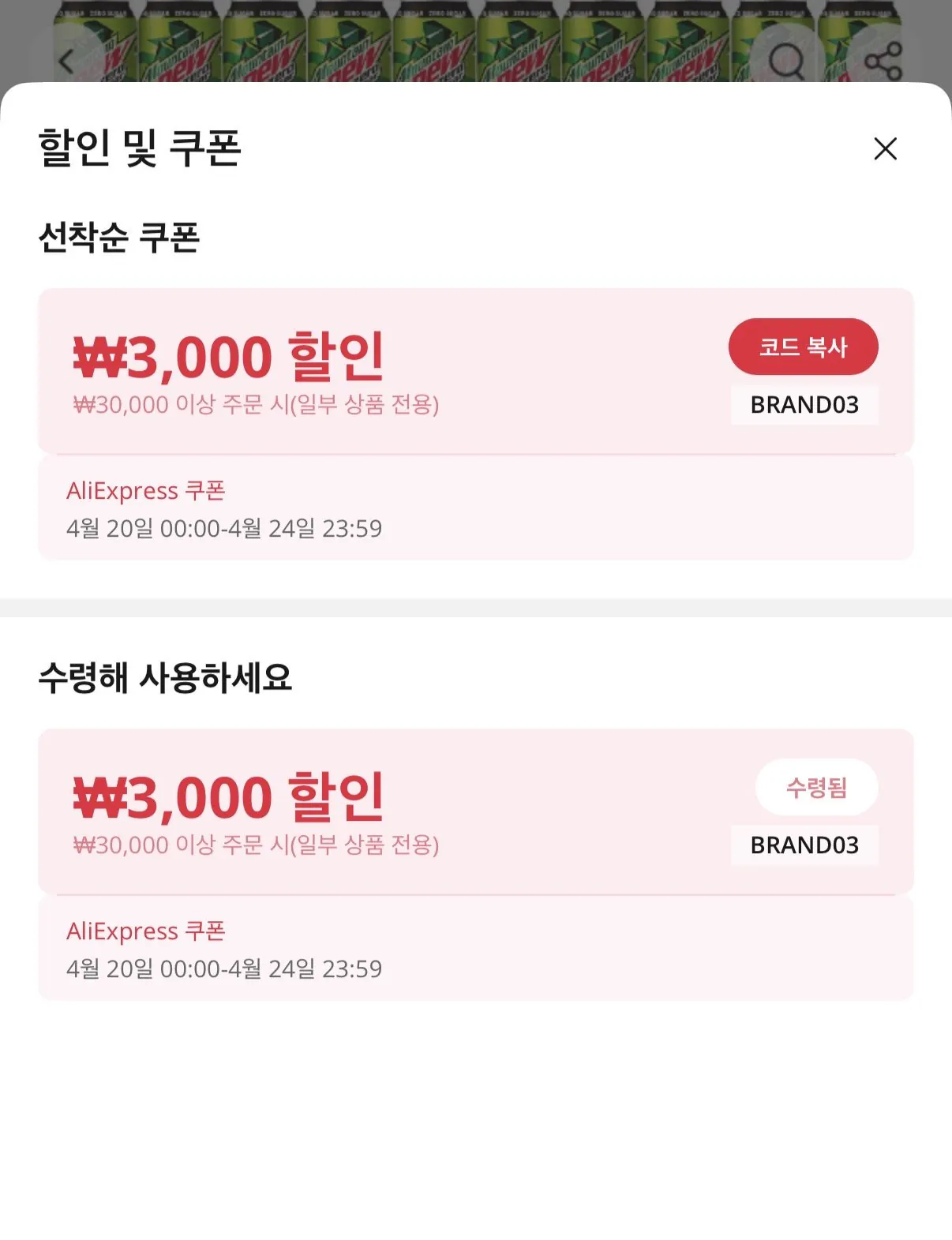Tap the second coupon's date range text
Viewport: 952px width, 1240px height.
tap(223, 968)
